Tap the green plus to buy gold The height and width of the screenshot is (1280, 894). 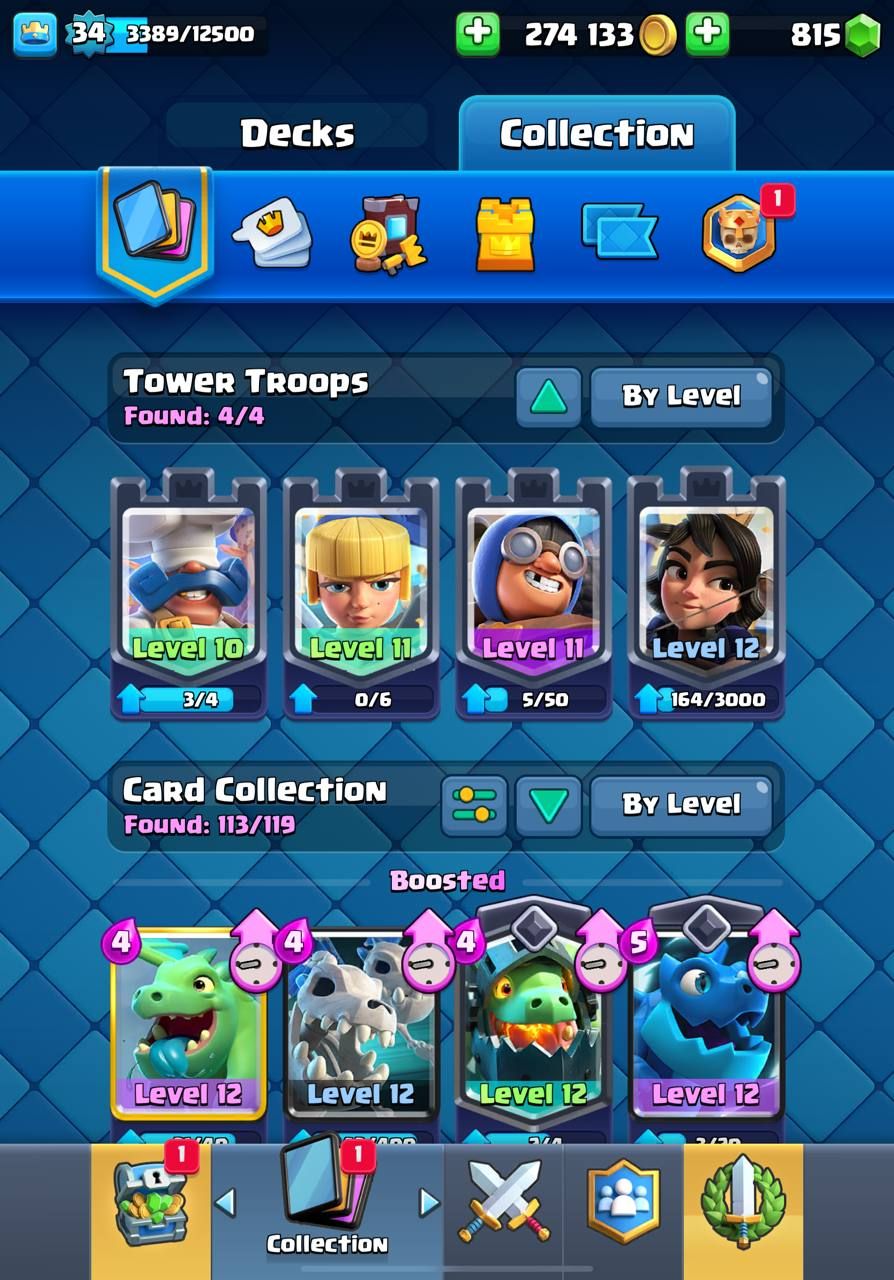coord(478,34)
